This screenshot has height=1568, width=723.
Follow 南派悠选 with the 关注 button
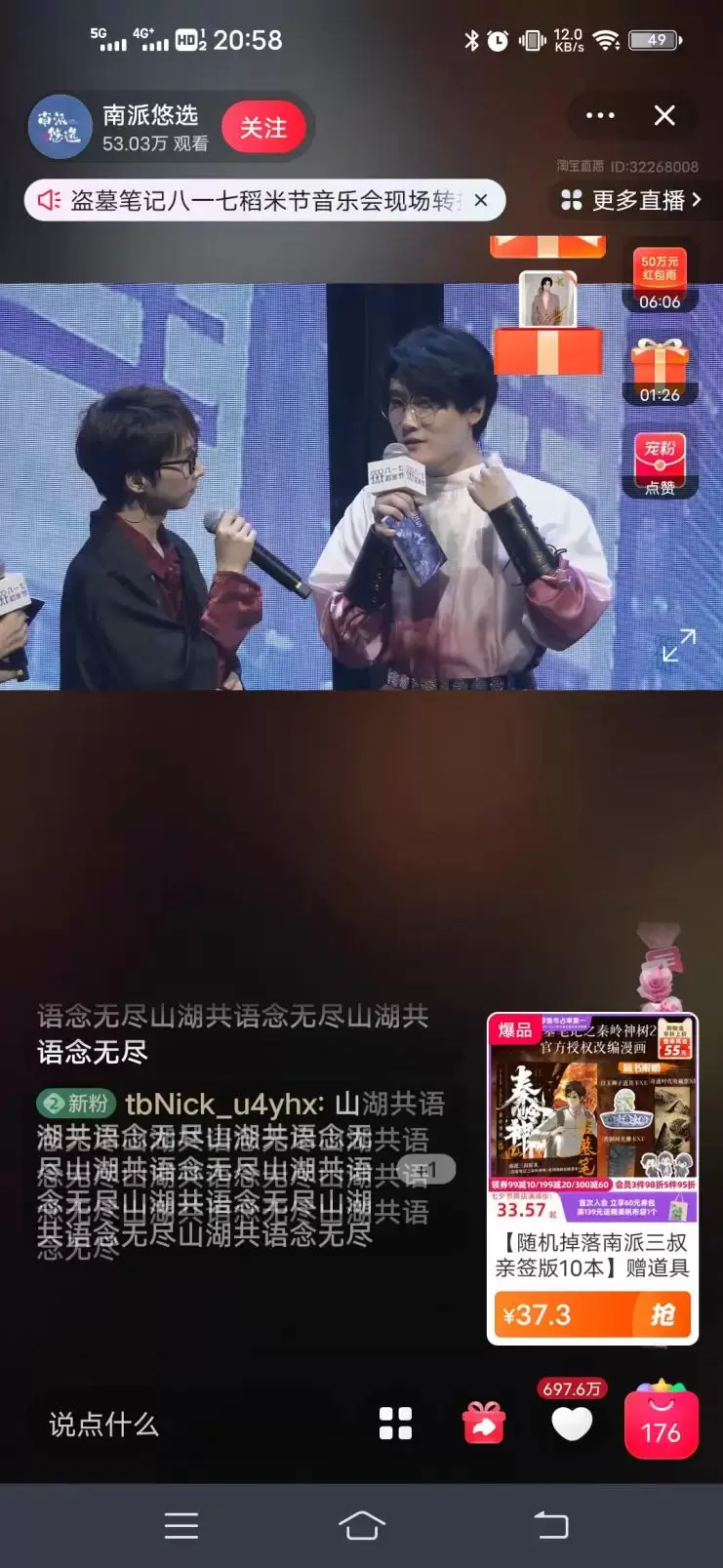[x=262, y=128]
